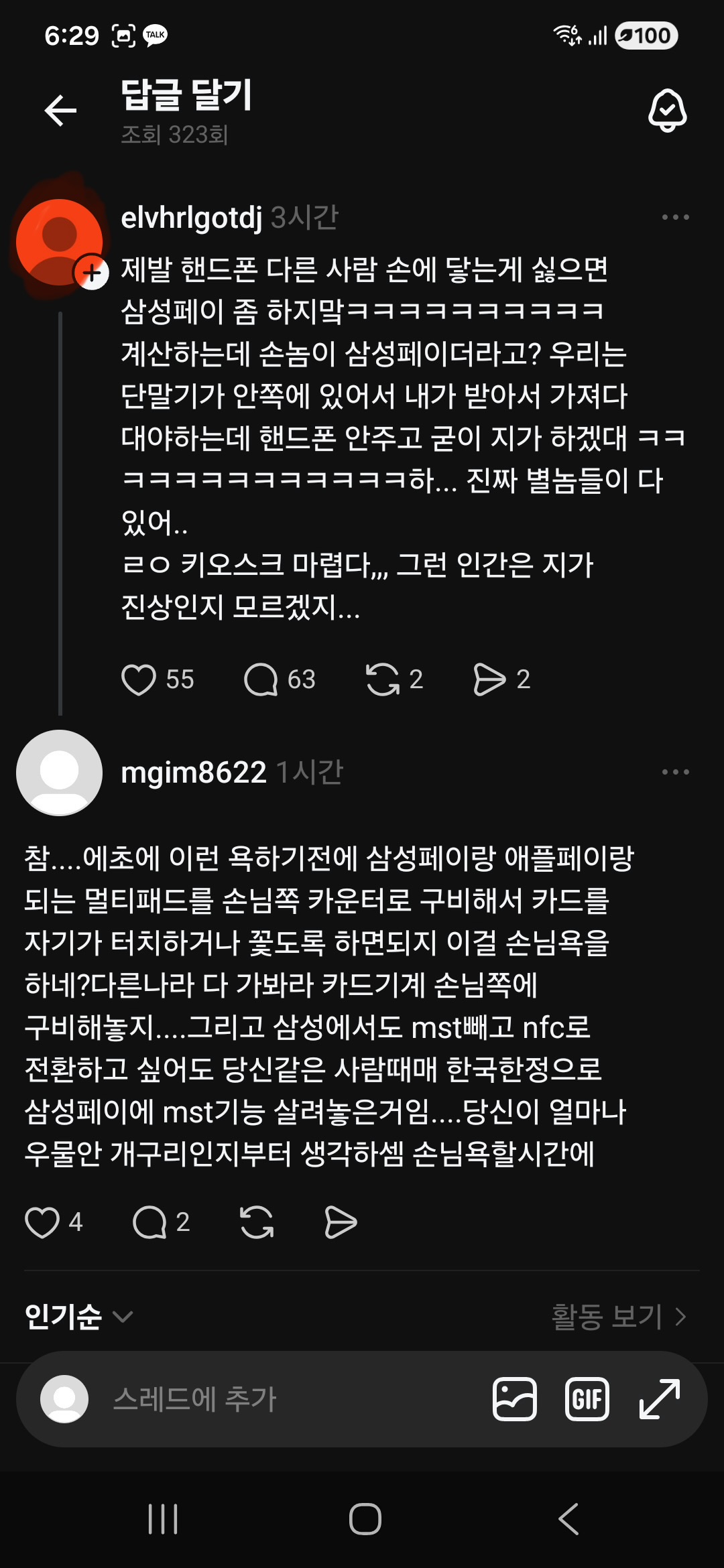
Task: Follow elvhrlgotdj via the plus badge
Action: pyautogui.click(x=92, y=273)
